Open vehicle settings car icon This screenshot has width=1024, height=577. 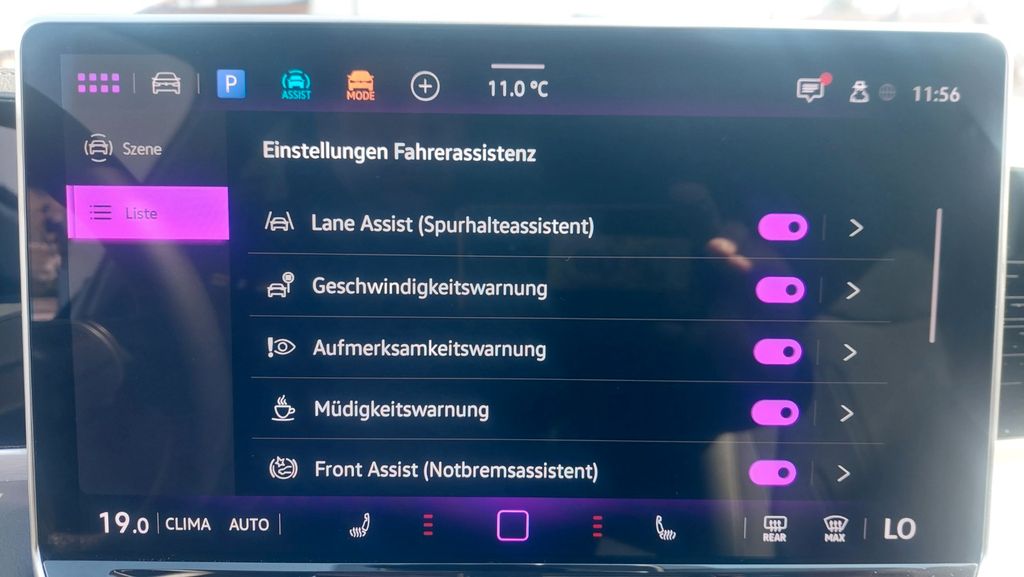tap(166, 84)
